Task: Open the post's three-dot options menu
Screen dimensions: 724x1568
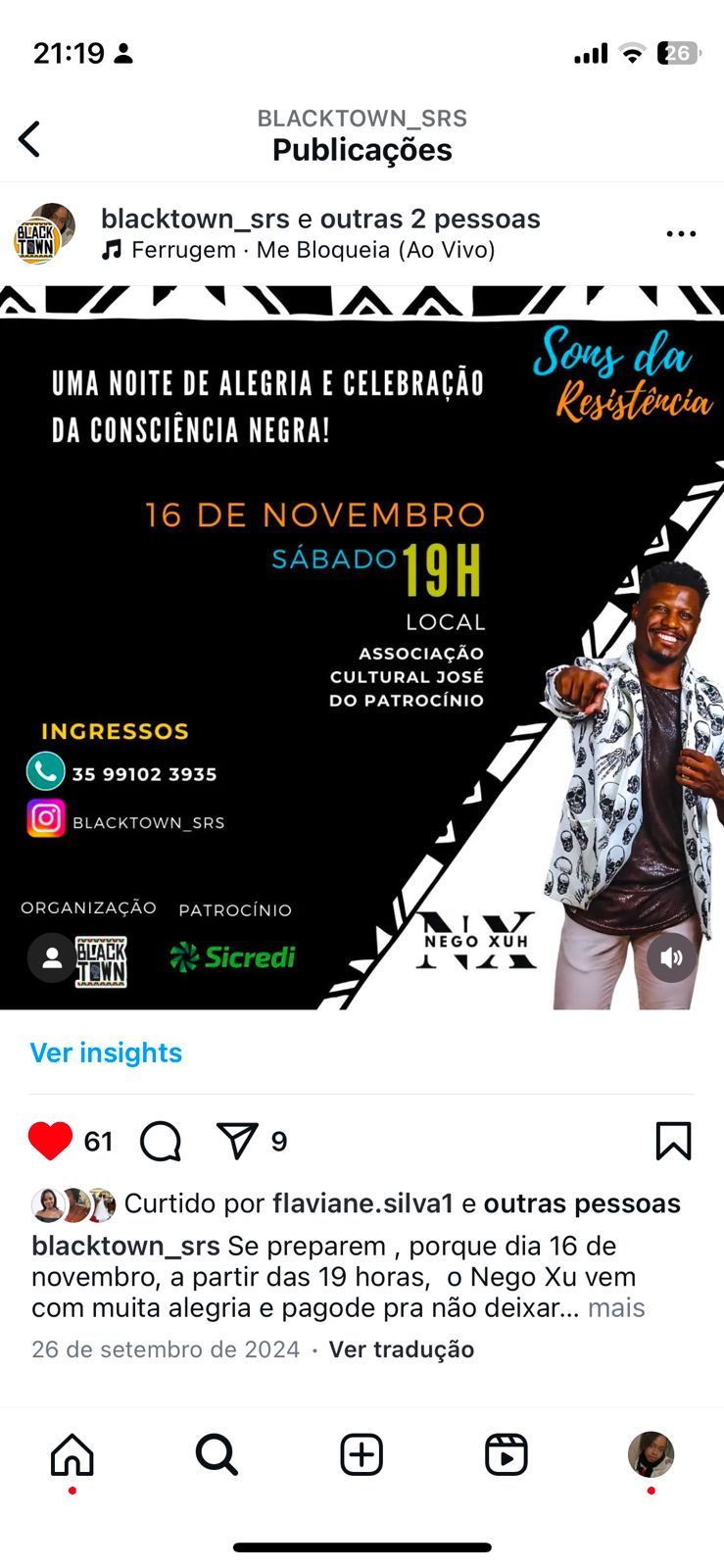Action: pos(680,234)
